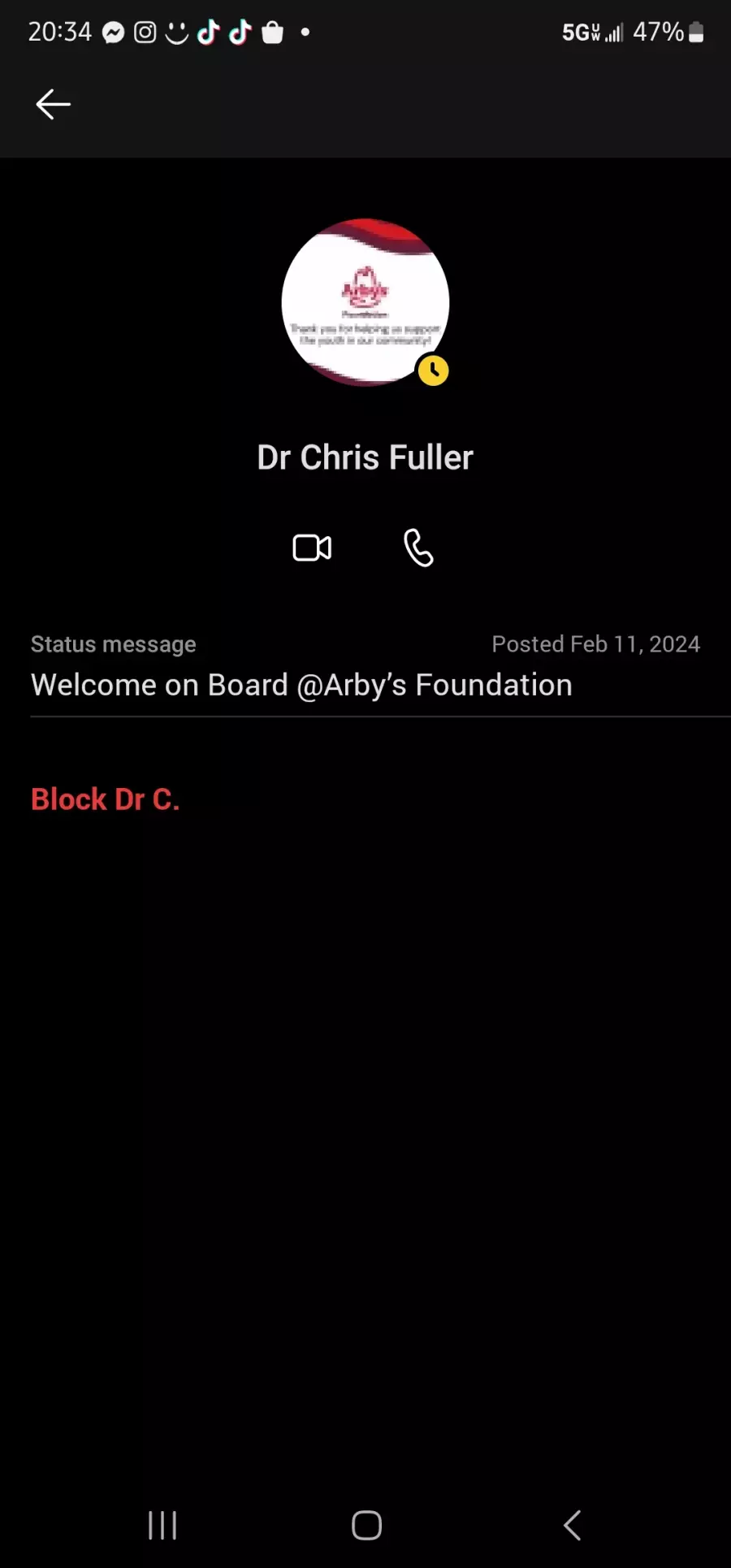
Task: Go back using the top-left arrow
Action: [x=54, y=104]
